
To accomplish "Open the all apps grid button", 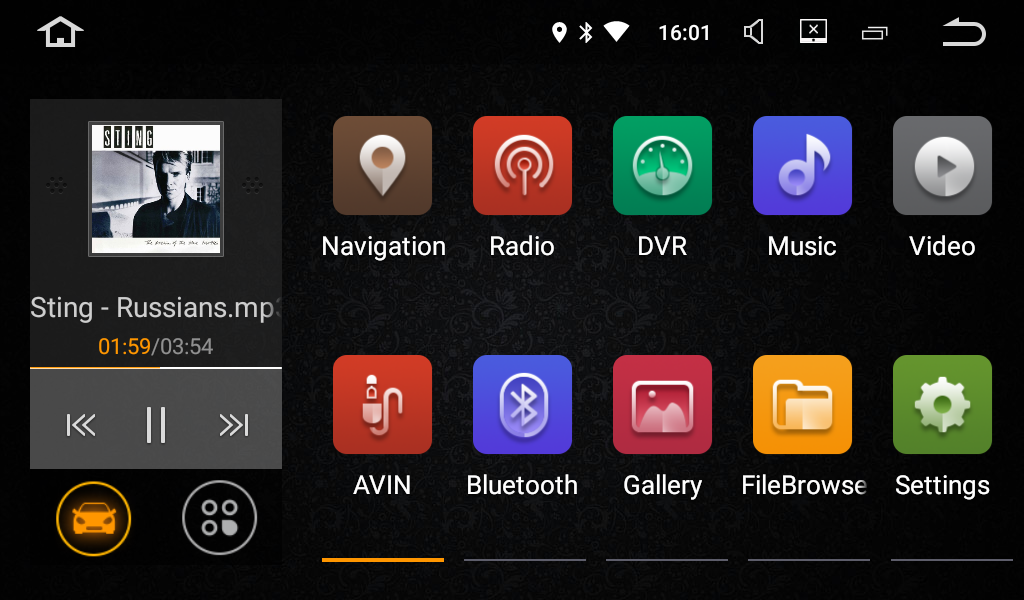I will pos(220,518).
